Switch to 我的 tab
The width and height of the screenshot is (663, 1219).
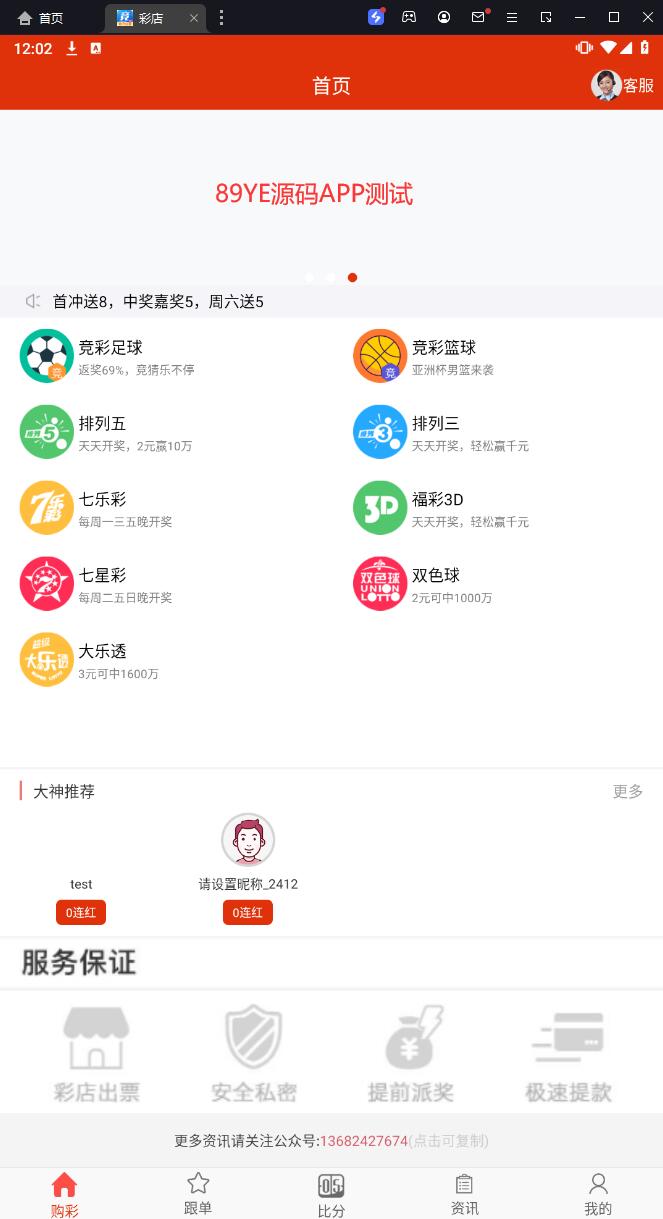click(597, 1194)
